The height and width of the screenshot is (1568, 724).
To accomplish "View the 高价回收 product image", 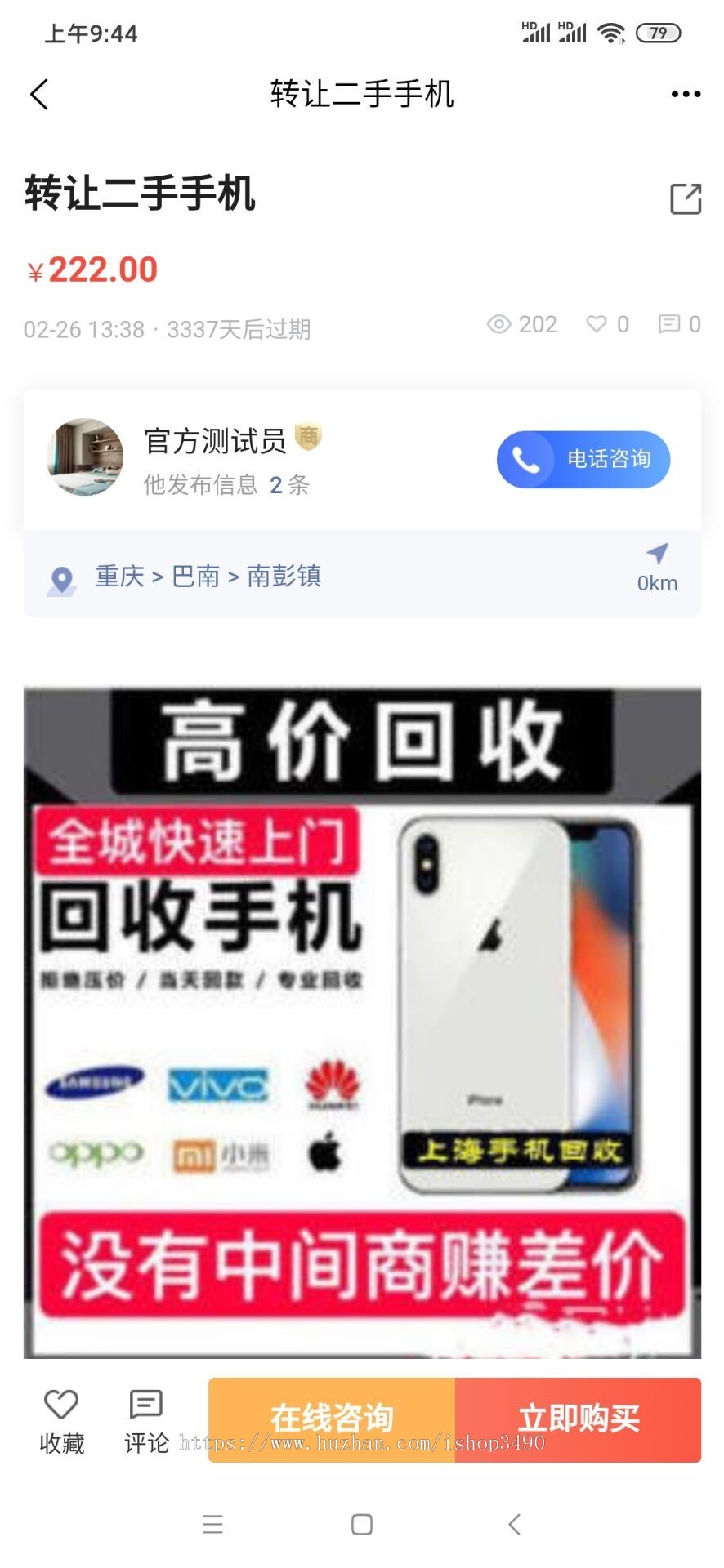I will point(362,1021).
